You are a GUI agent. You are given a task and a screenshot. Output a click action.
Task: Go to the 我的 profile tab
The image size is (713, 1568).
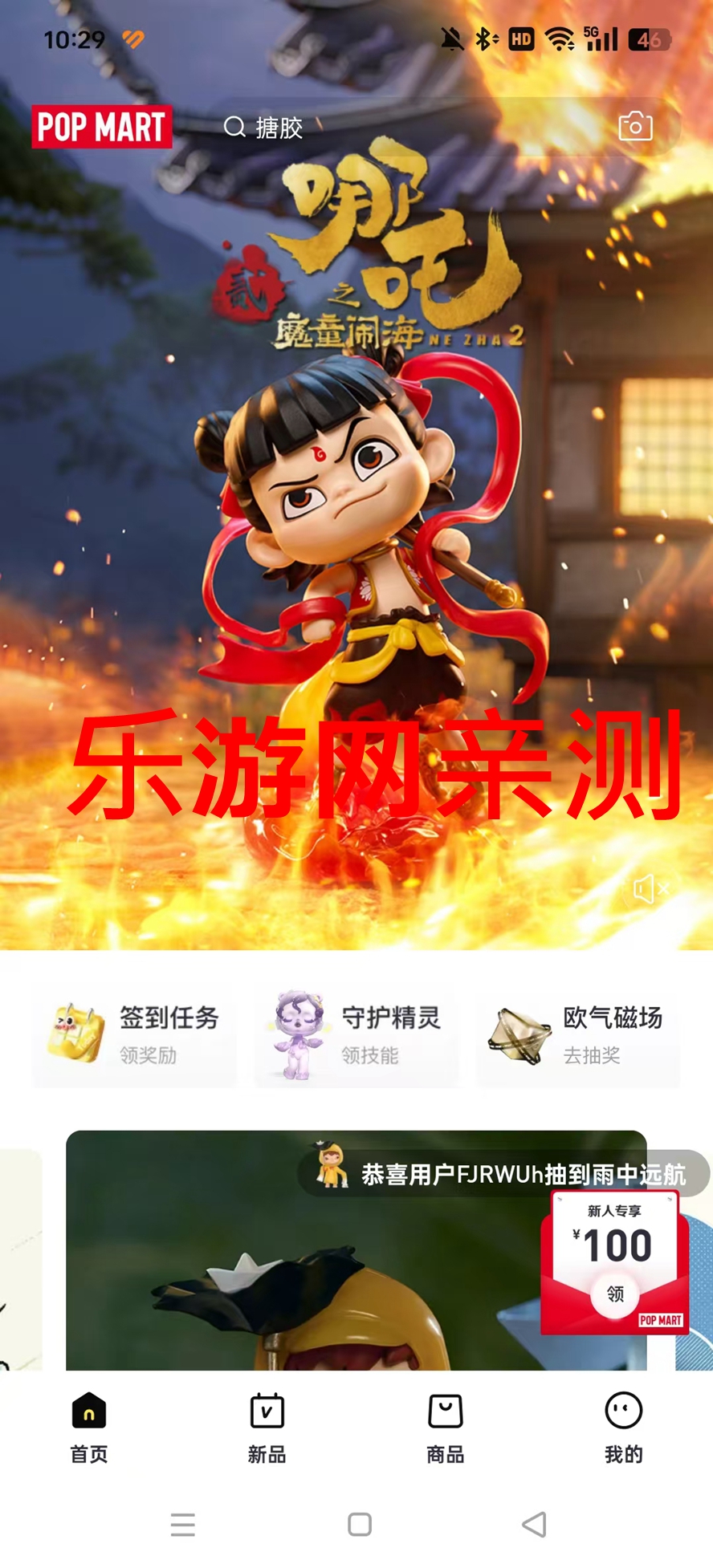point(623,1428)
